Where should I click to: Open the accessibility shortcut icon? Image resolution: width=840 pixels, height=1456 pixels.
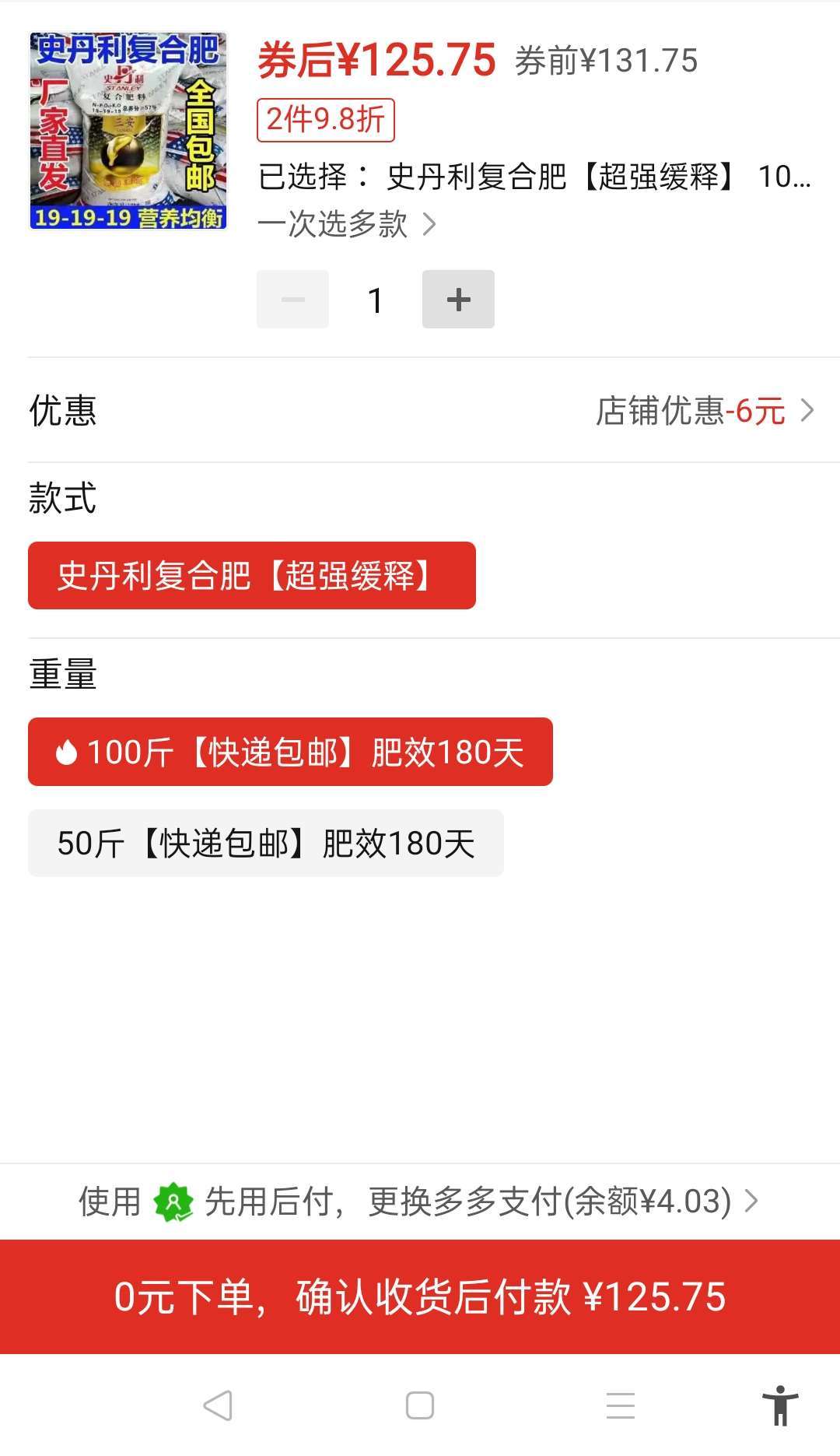click(x=780, y=1405)
